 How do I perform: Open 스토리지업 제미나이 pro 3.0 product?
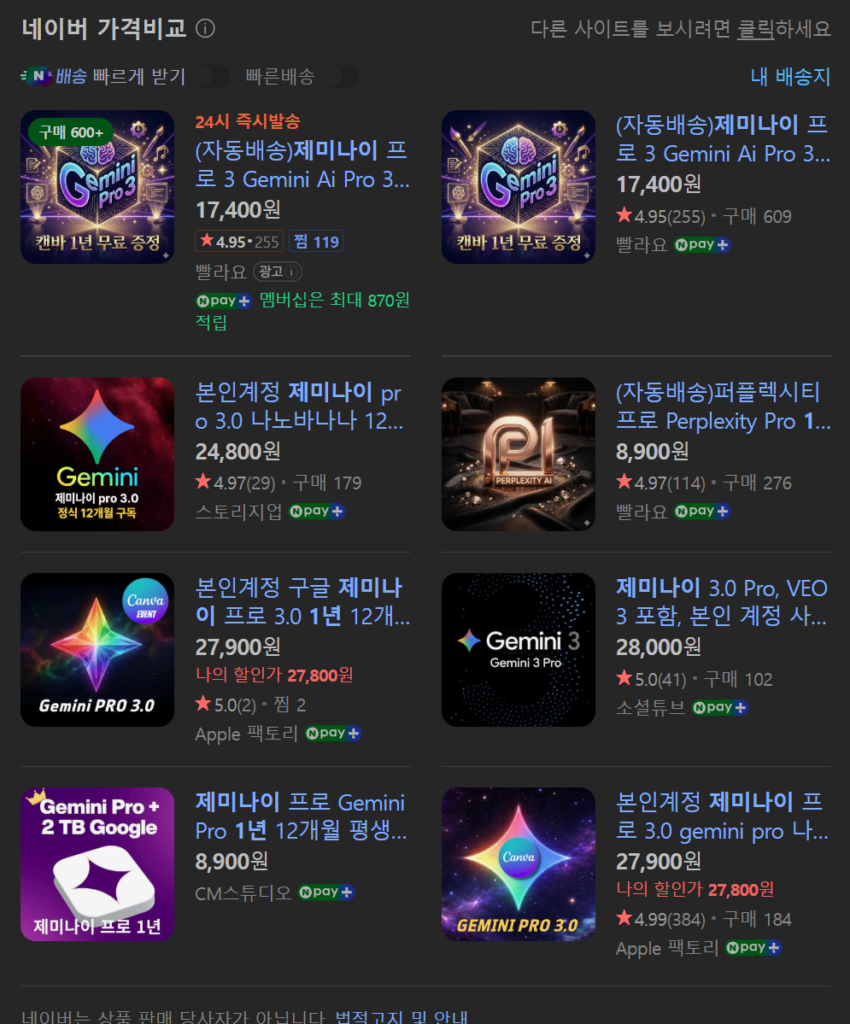(x=298, y=405)
